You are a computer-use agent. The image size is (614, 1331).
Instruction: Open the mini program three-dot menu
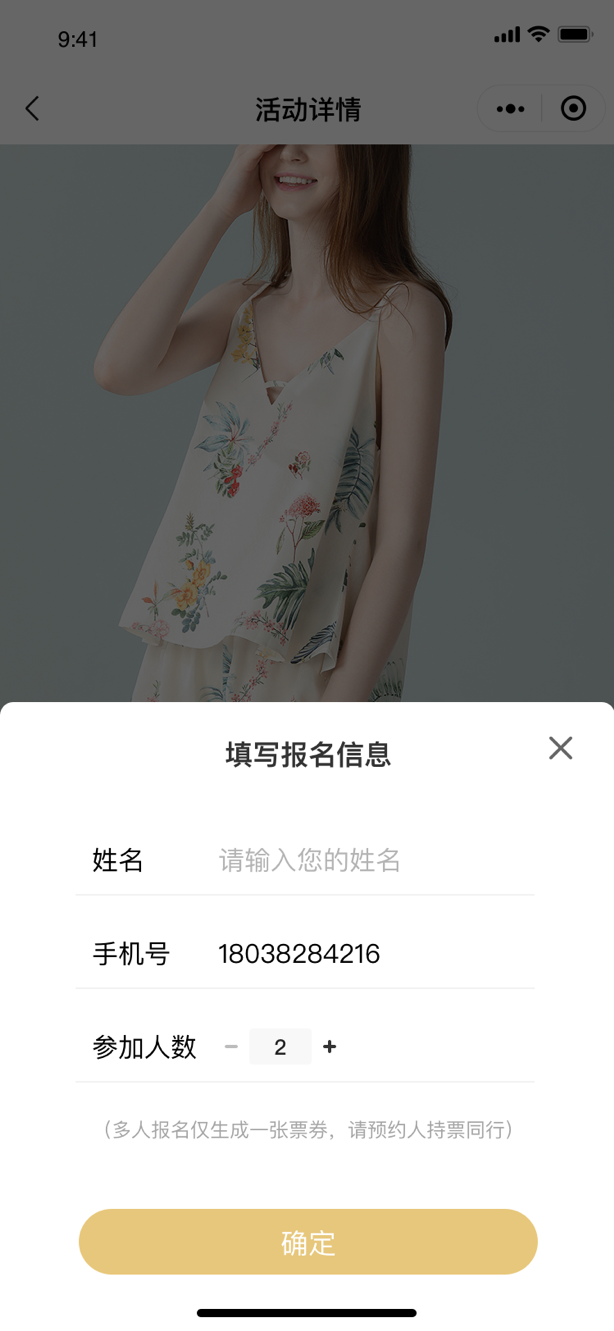510,109
